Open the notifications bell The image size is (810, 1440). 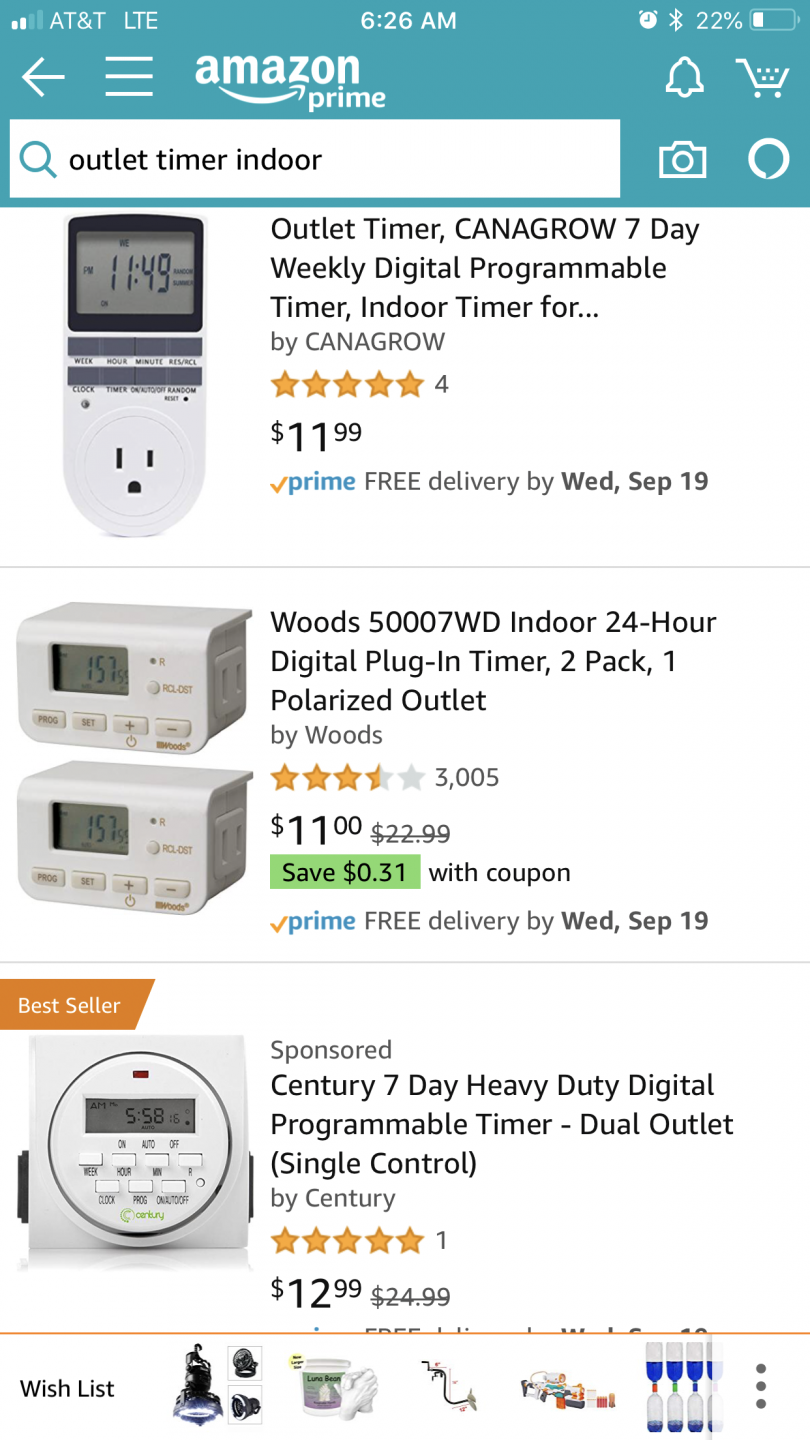tap(685, 77)
